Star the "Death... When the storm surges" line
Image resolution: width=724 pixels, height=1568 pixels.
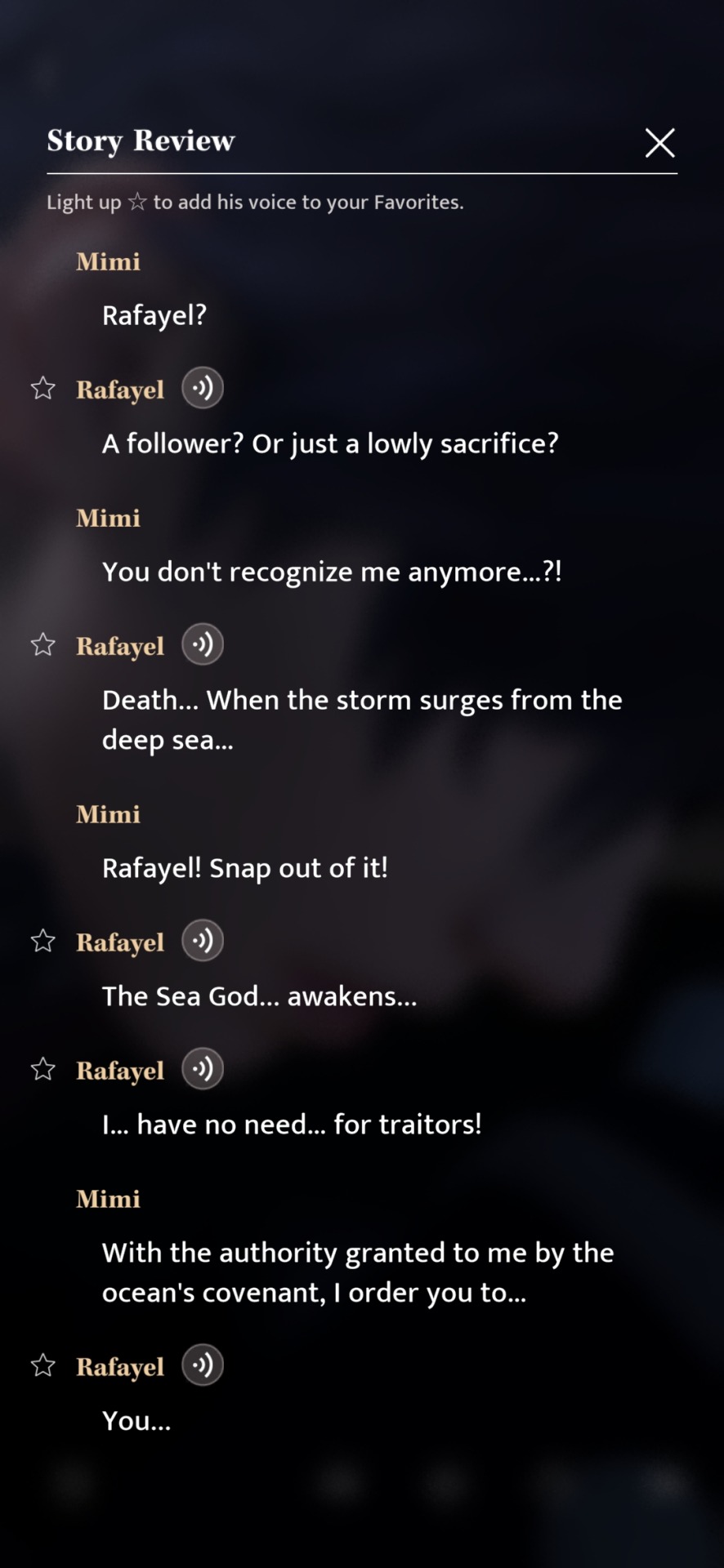coord(42,644)
